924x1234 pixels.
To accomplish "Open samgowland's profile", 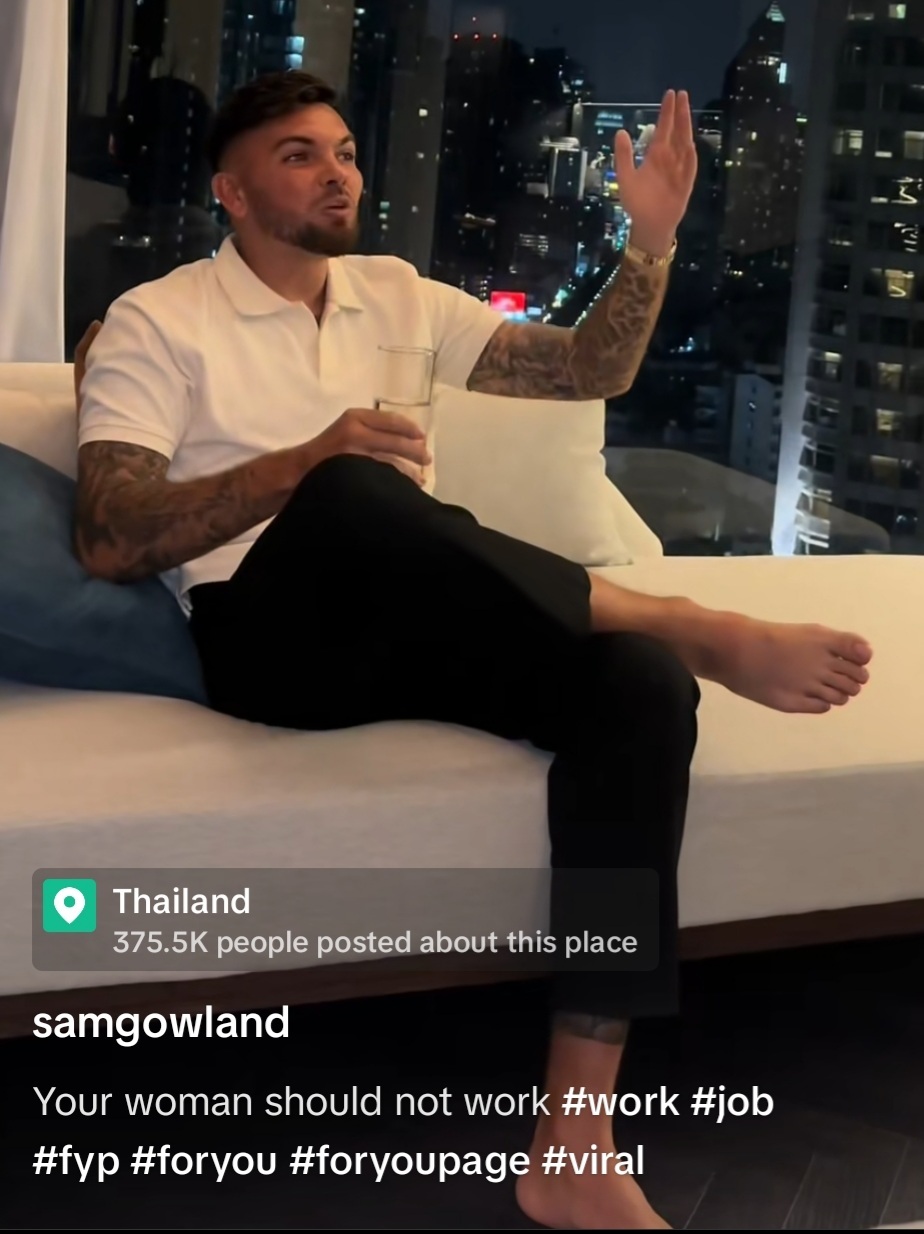I will tap(161, 1023).
